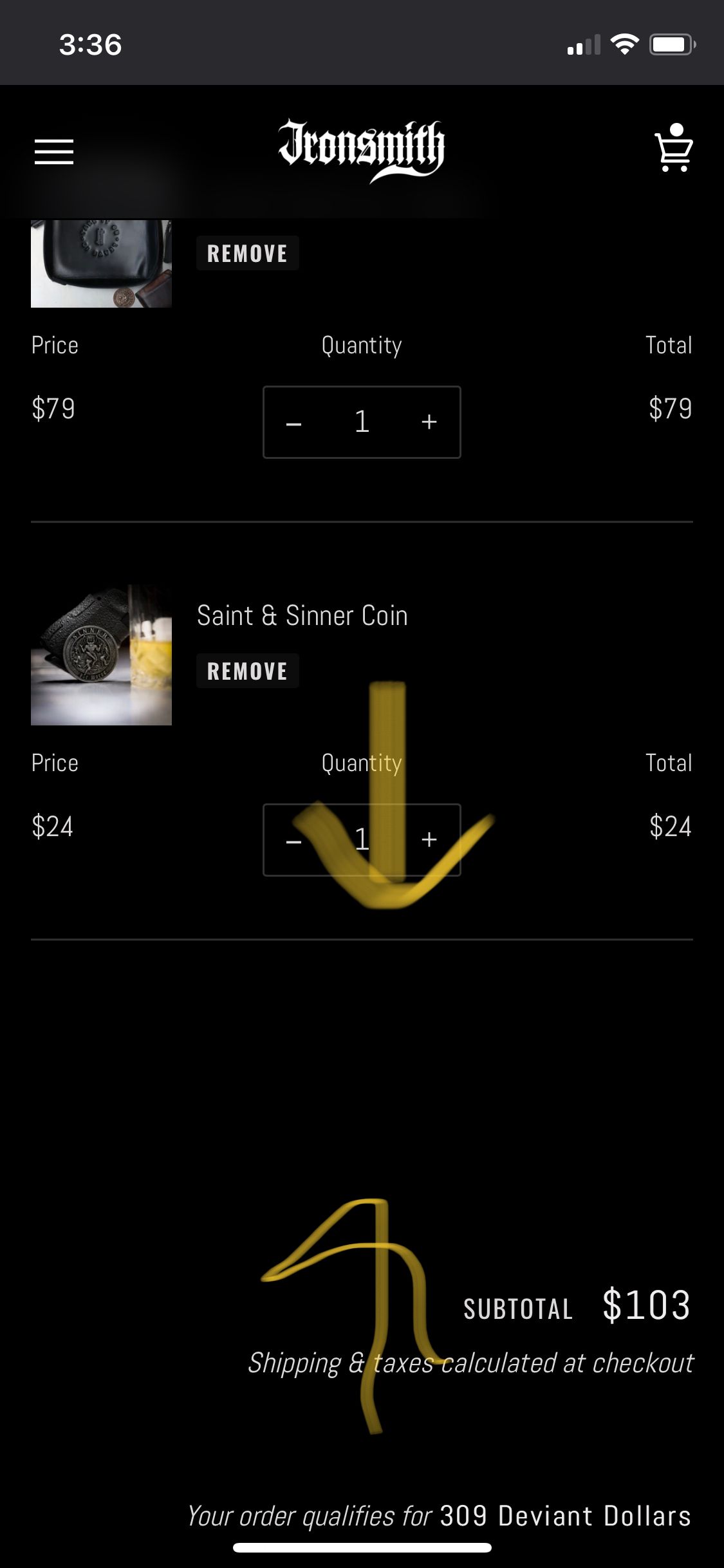The height and width of the screenshot is (1568, 724).
Task: Open the black leather bag thumbnail
Action: pyautogui.click(x=102, y=264)
